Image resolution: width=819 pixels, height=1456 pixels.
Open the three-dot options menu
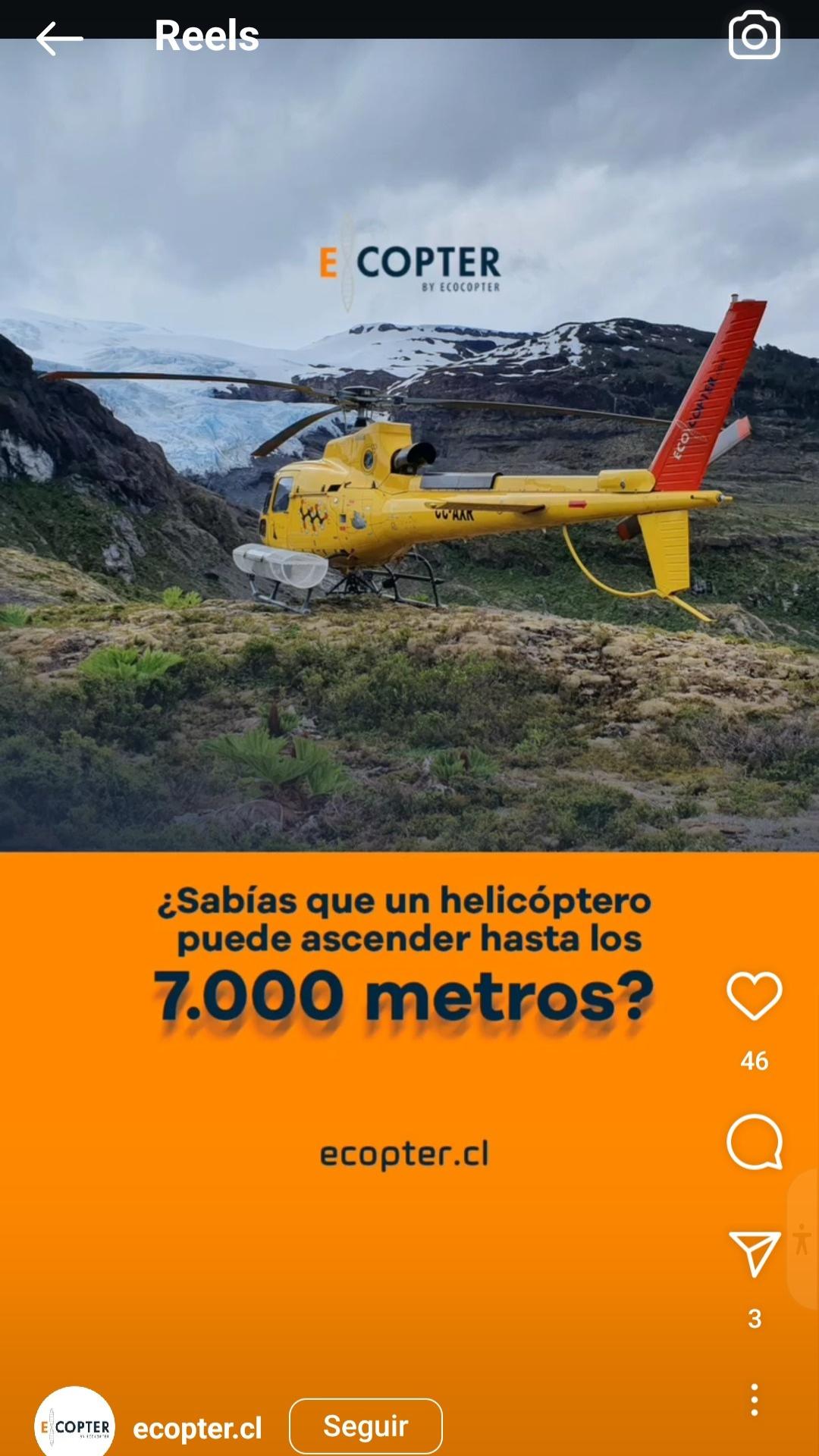click(754, 1400)
